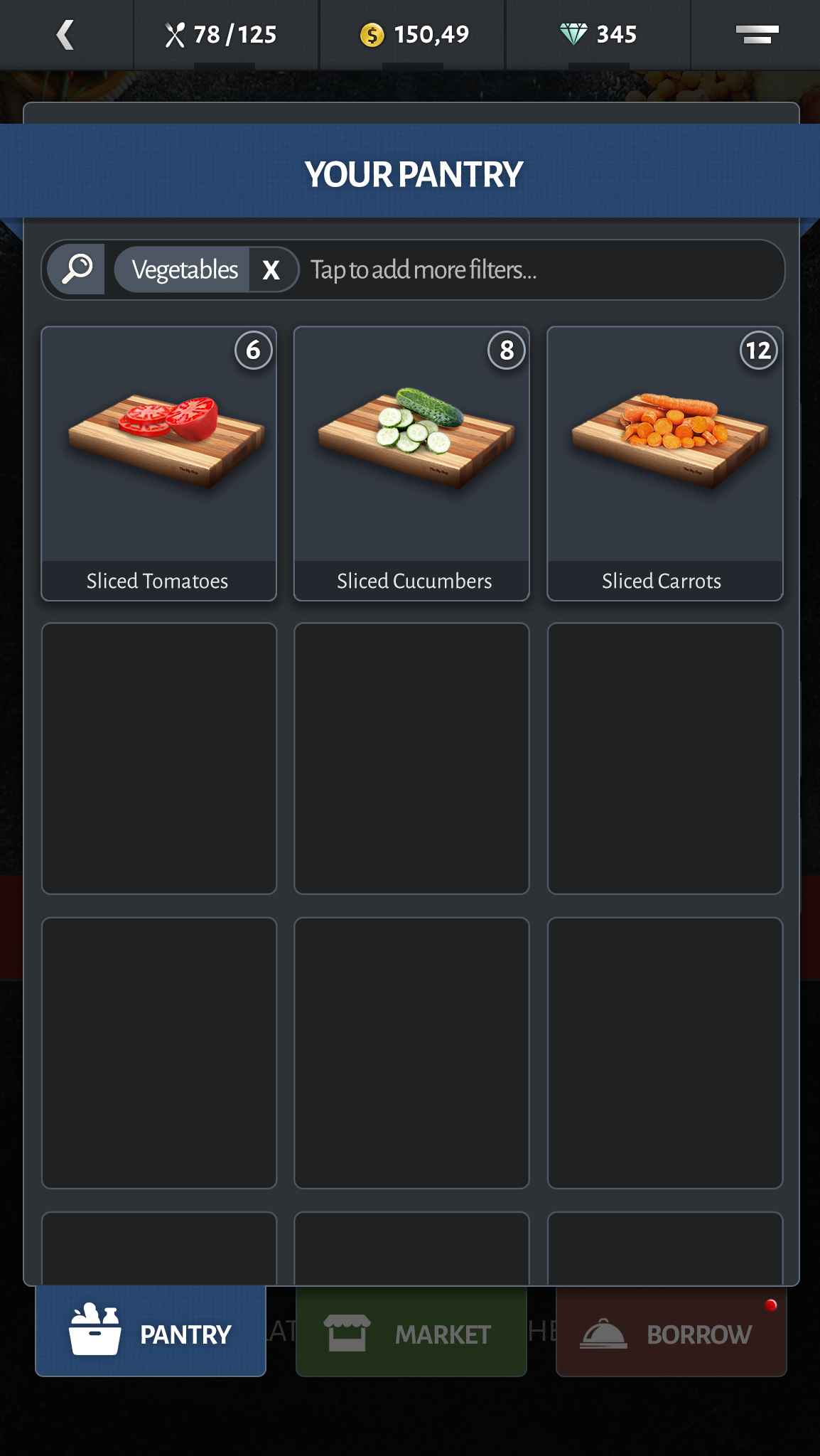
Task: Switch to the Borrow tab
Action: [x=671, y=1334]
